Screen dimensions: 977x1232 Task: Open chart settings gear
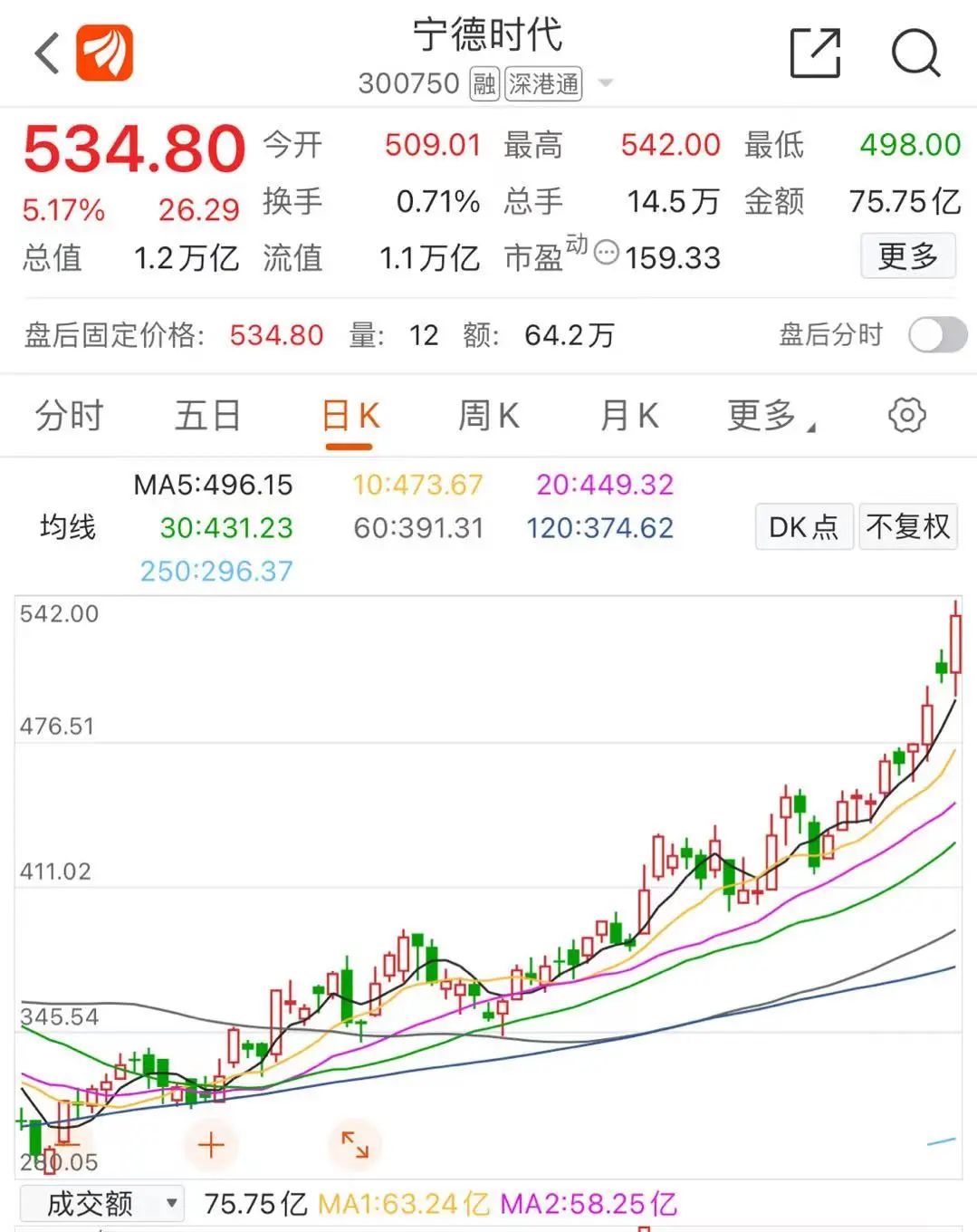coord(906,416)
